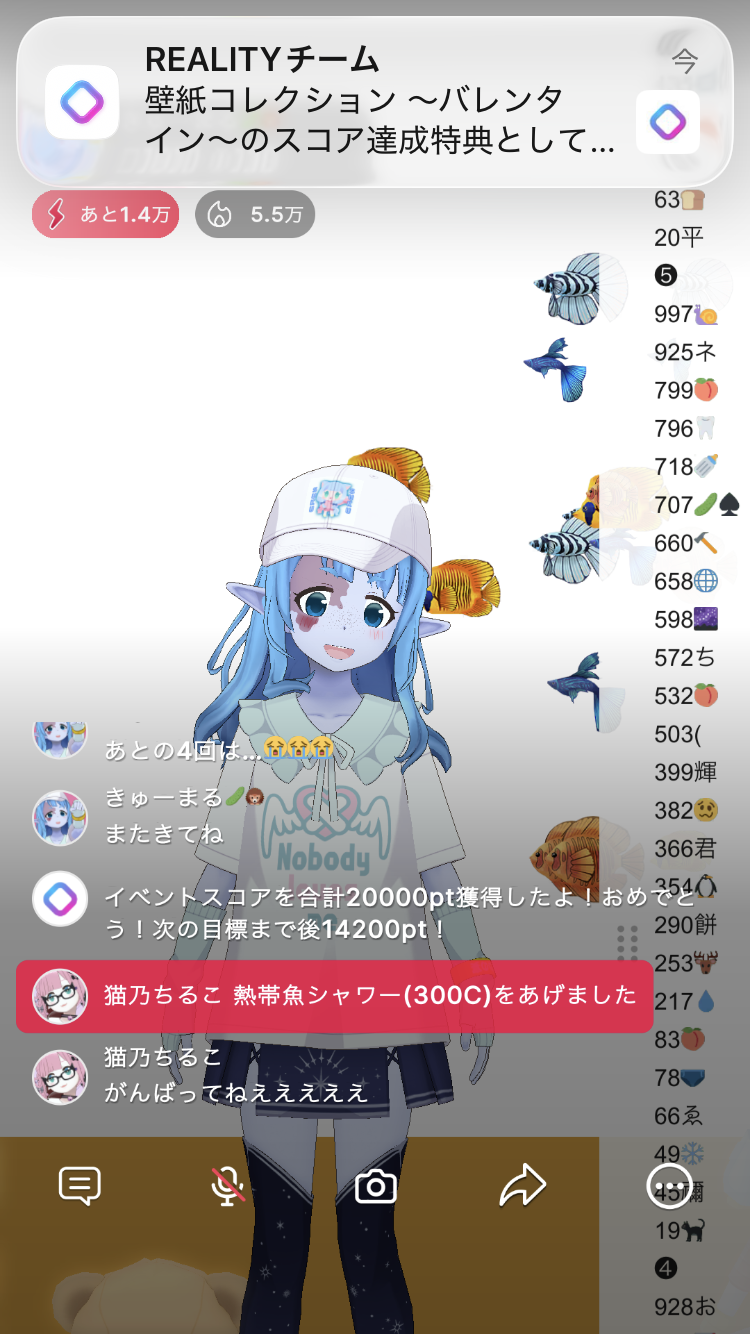Open the 熱帯魚シャワー gift message from 猫乃ちるこ

click(x=335, y=996)
